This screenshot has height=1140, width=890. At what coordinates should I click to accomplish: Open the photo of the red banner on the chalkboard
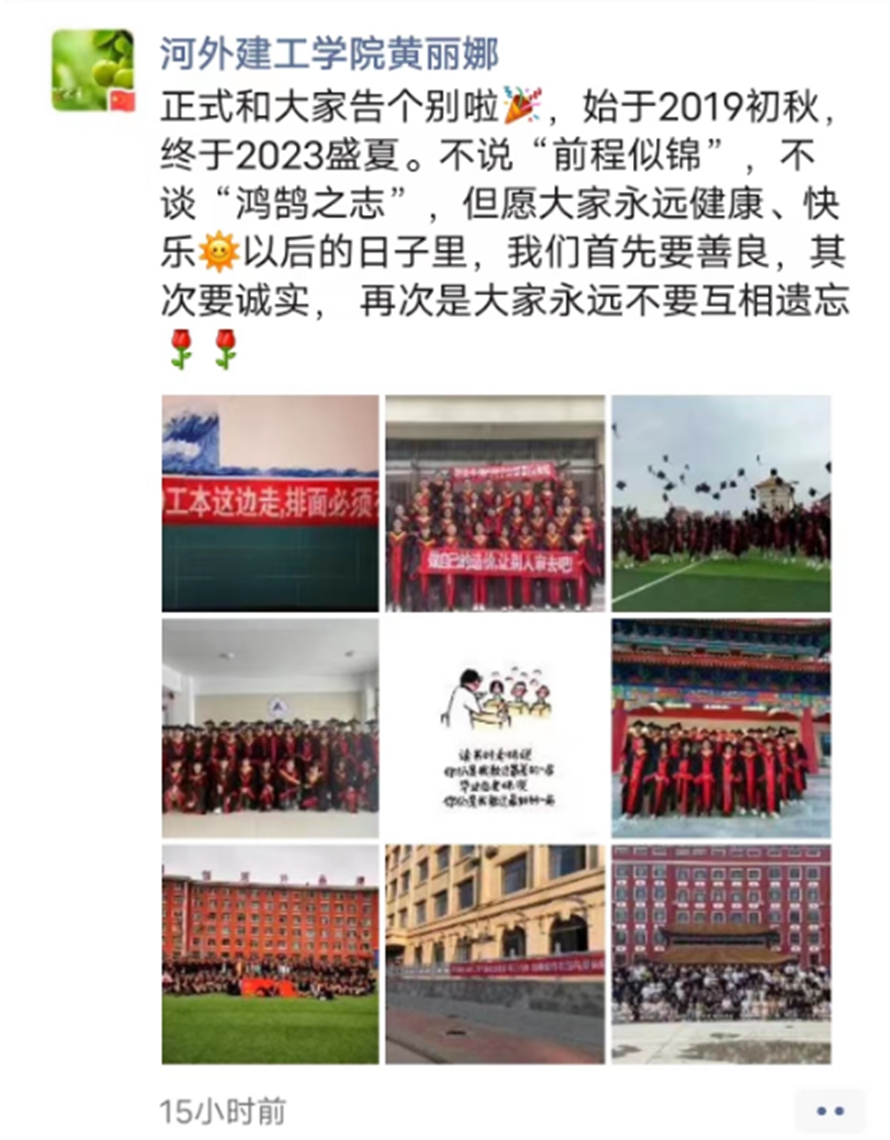click(x=270, y=503)
